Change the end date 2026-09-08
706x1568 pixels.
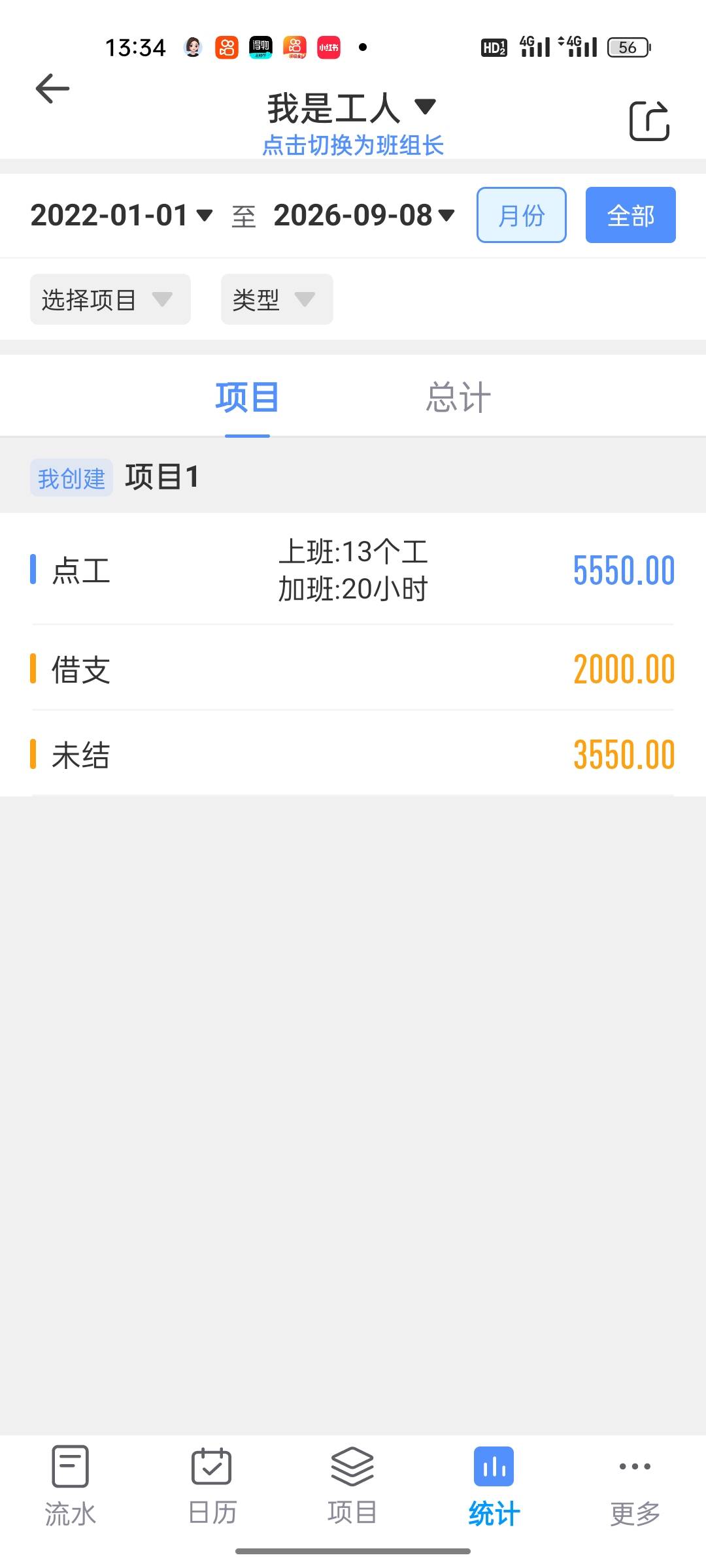364,216
